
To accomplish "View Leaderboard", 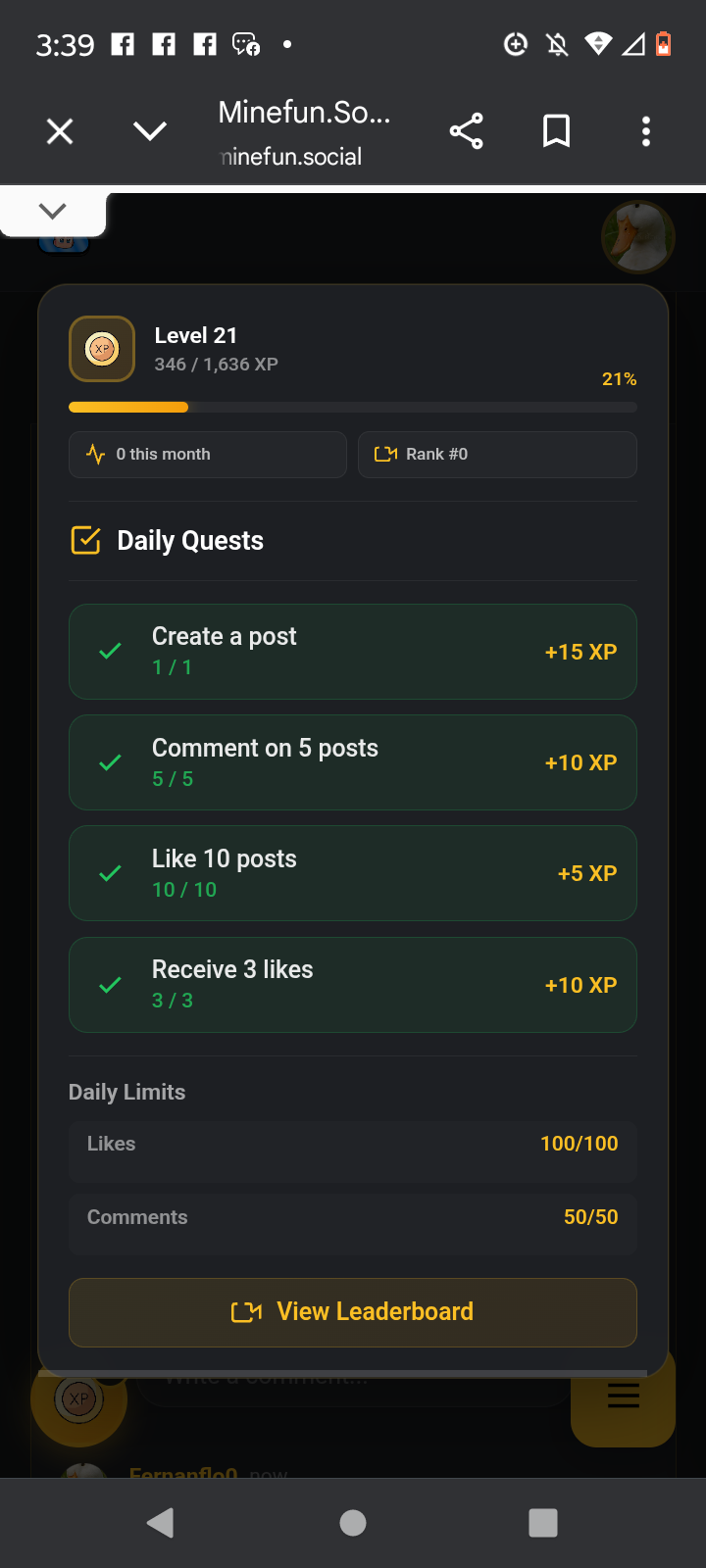I will [353, 1311].
